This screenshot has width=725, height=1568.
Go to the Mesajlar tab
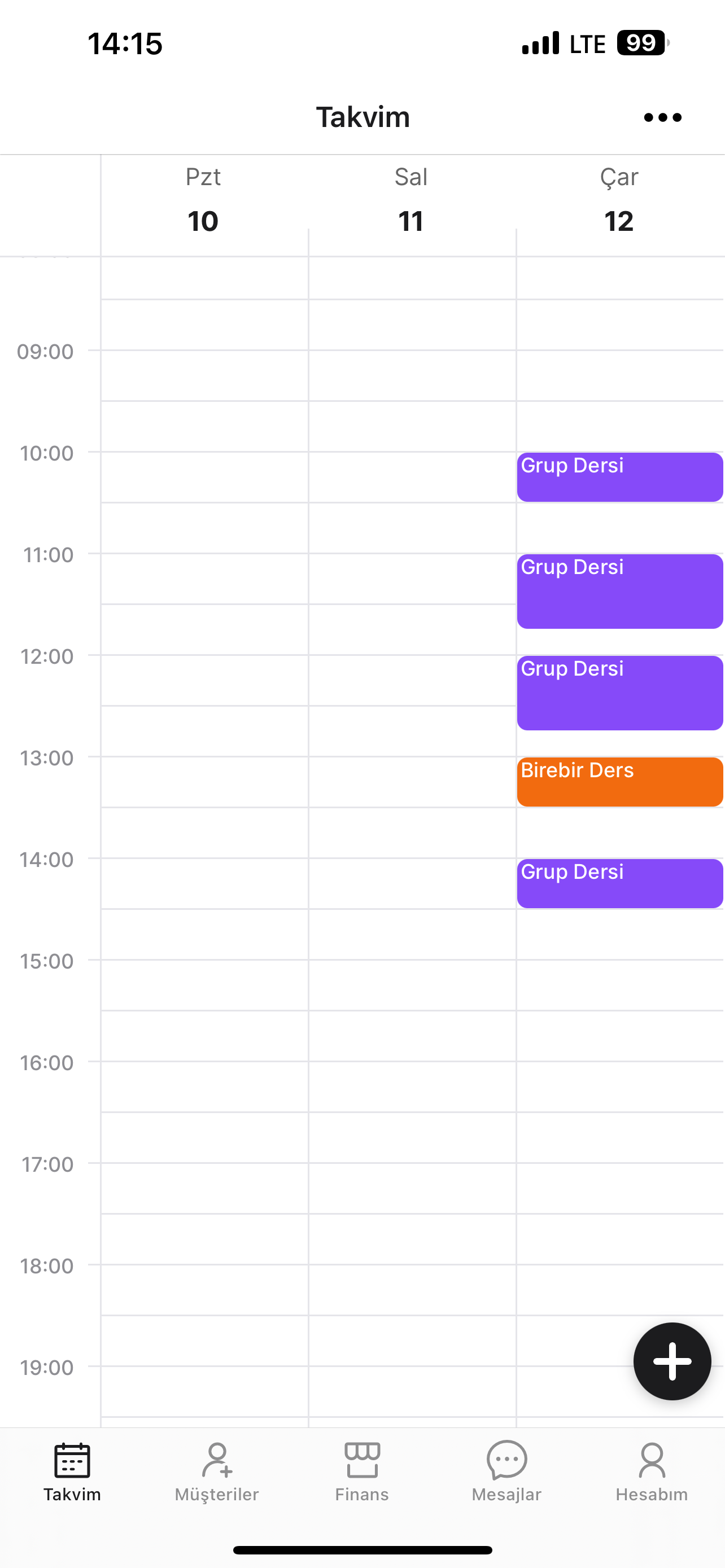coord(506,1472)
